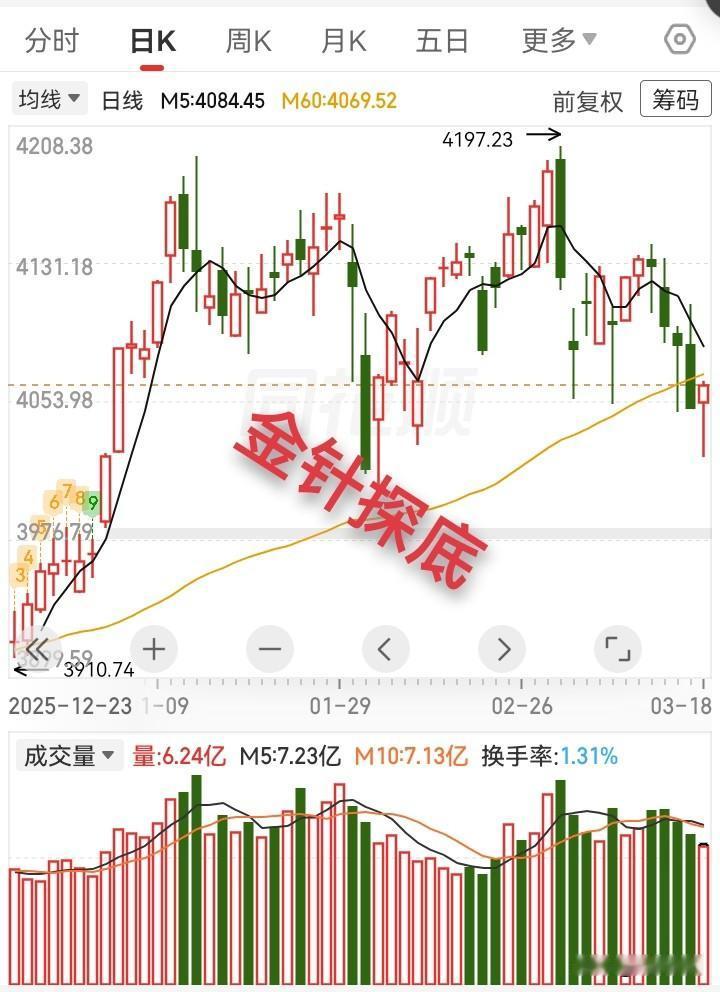Screen dimensions: 720x992
Task: Toggle 前复权 price adjustment mode
Action: coord(588,99)
